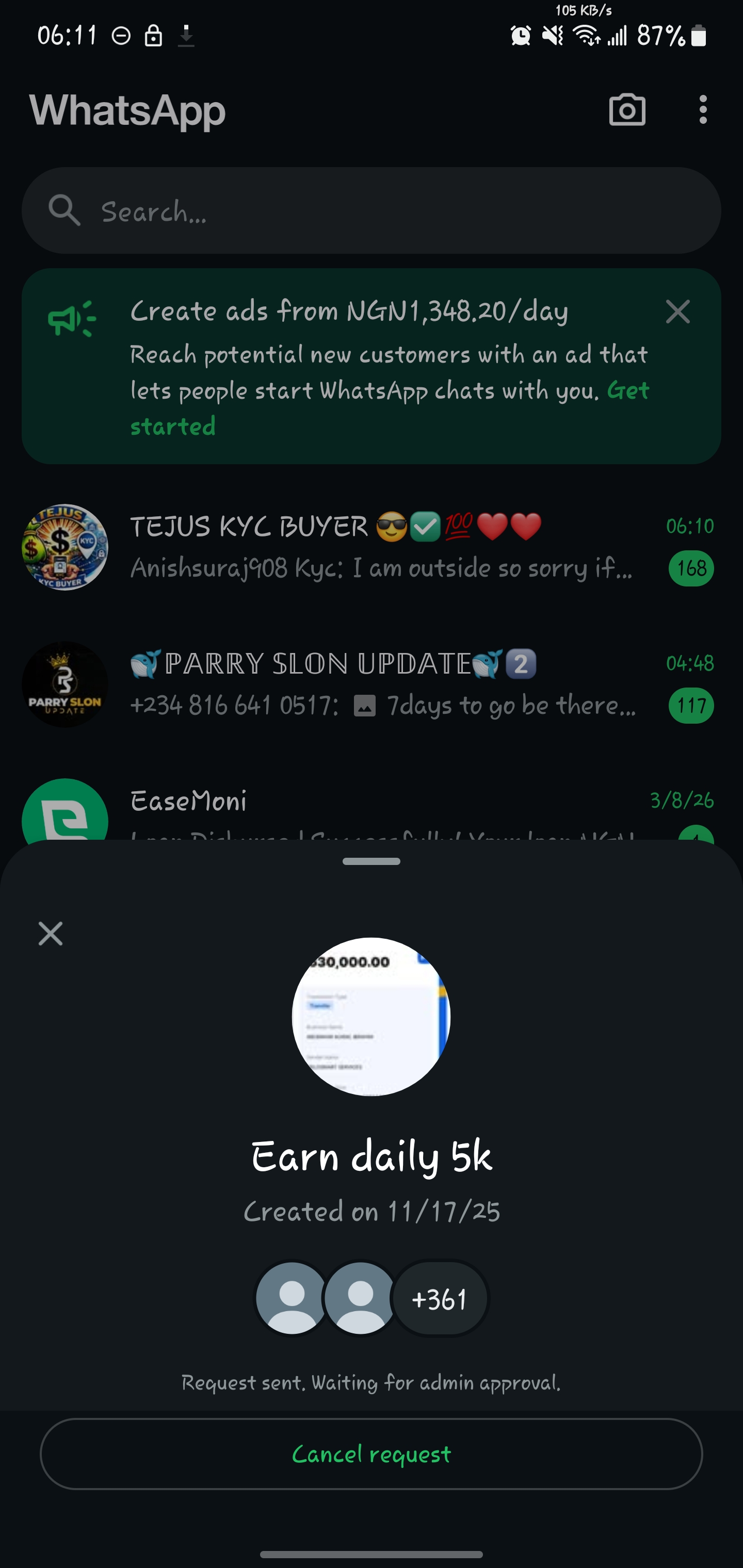Dismiss the Create ads banner

(677, 312)
